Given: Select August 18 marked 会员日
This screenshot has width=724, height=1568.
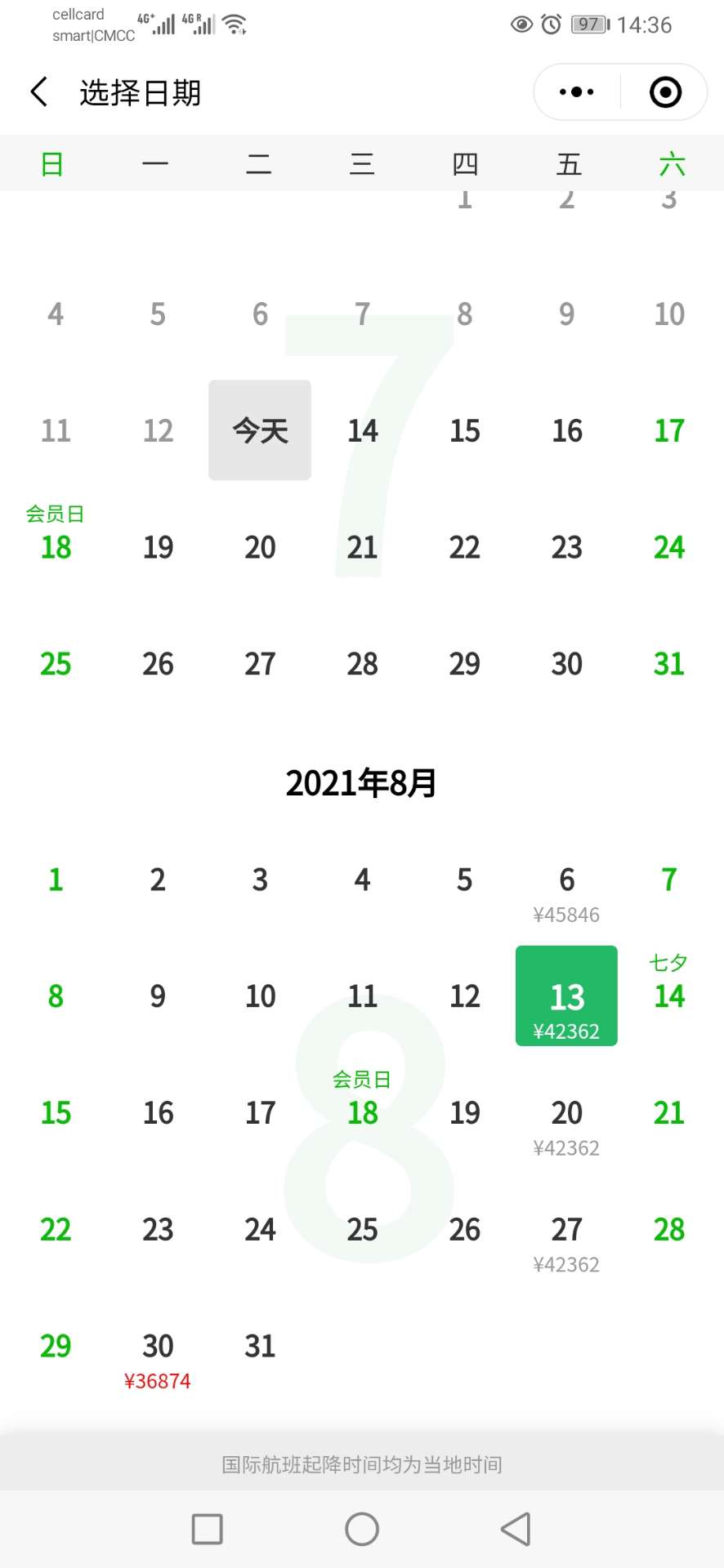Looking at the screenshot, I should 362,1099.
